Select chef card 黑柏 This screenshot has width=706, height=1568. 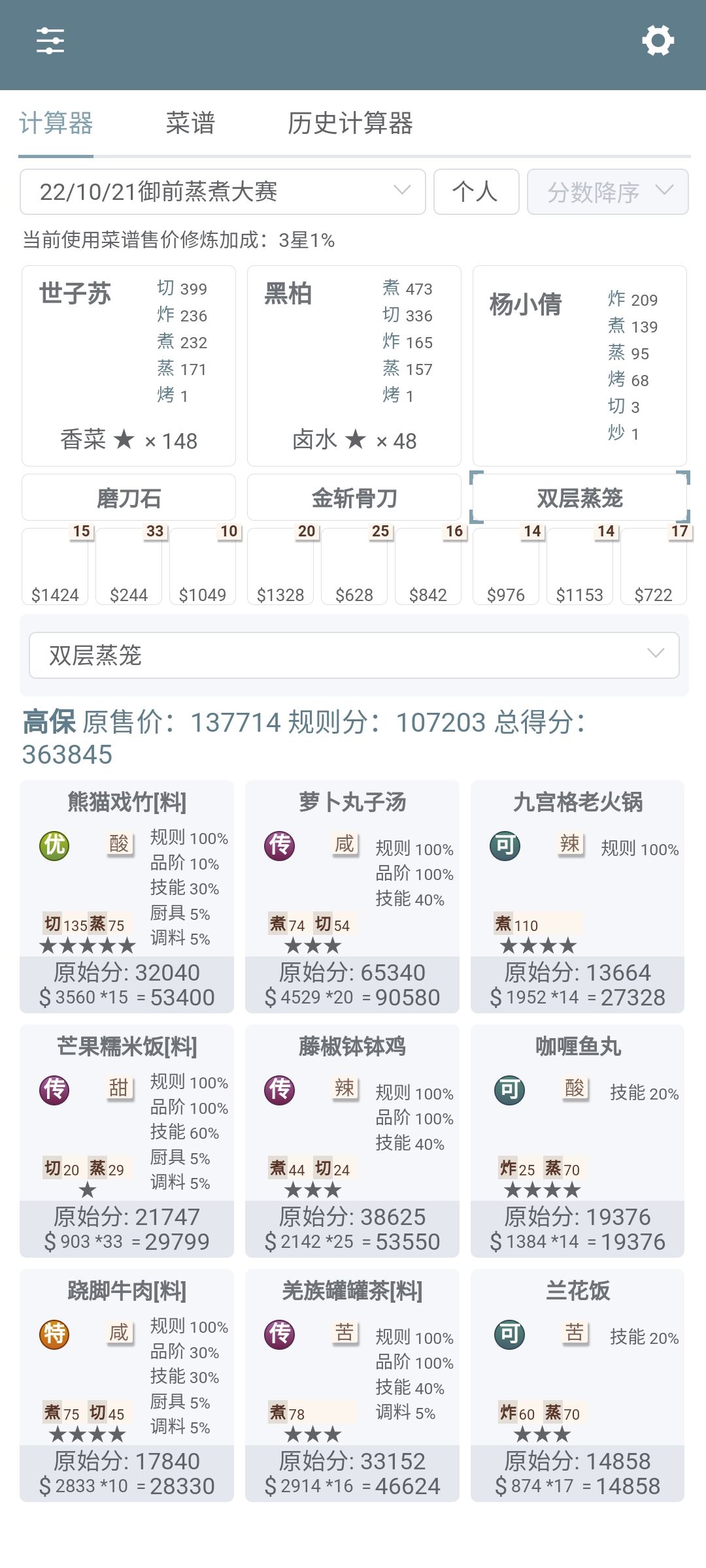pos(354,366)
